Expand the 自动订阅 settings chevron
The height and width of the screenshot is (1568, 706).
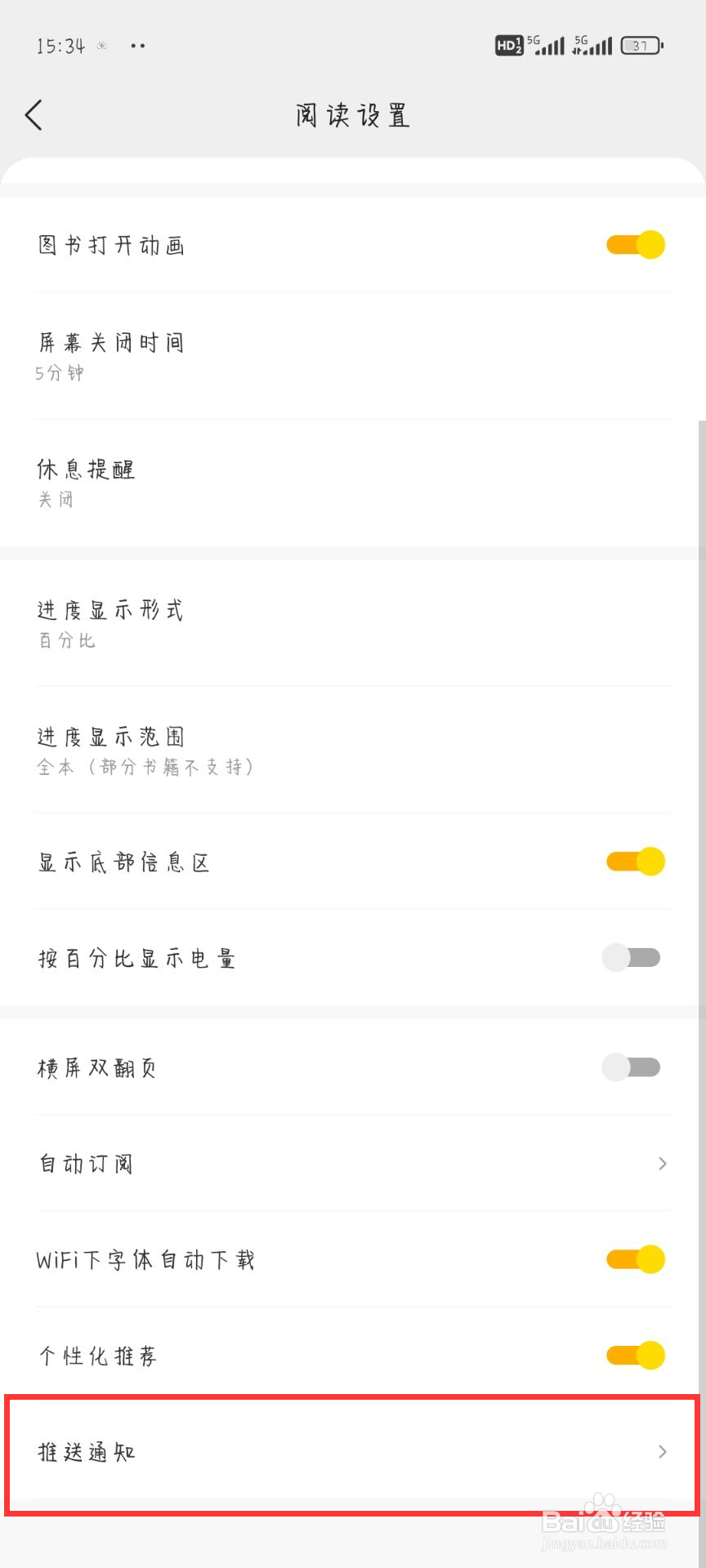pyautogui.click(x=662, y=1163)
